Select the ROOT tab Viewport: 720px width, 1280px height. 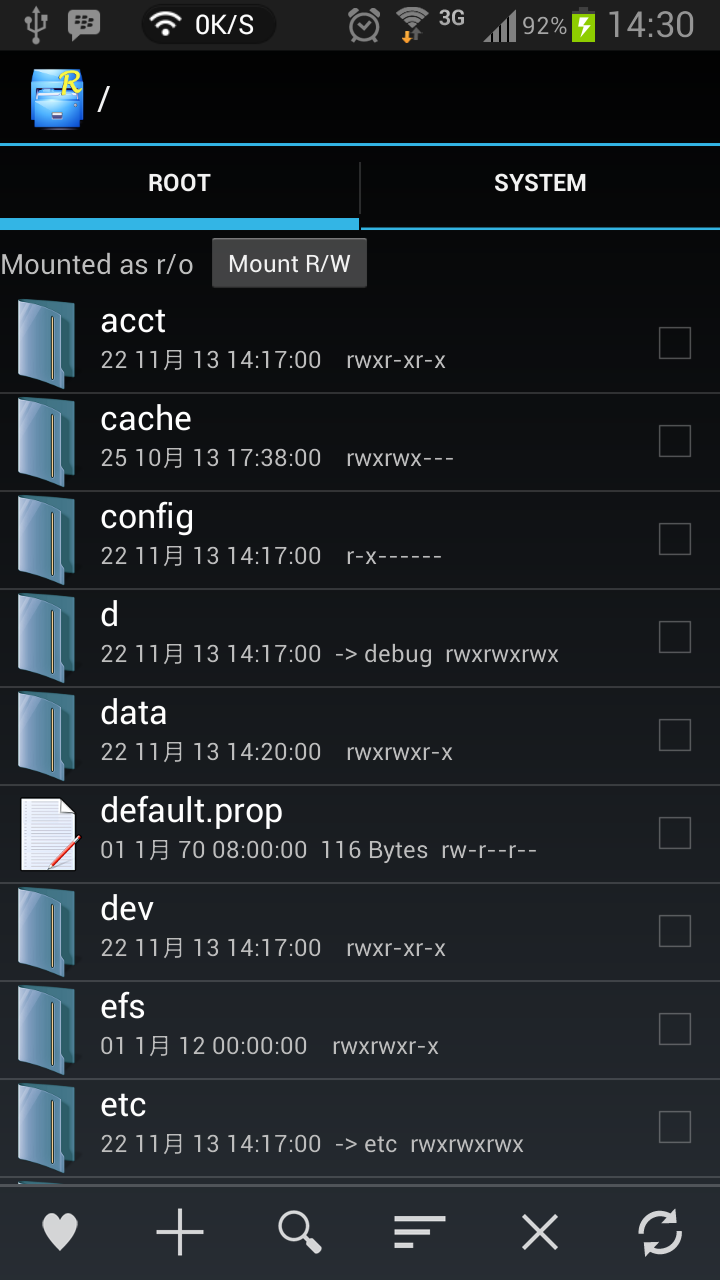pos(179,184)
